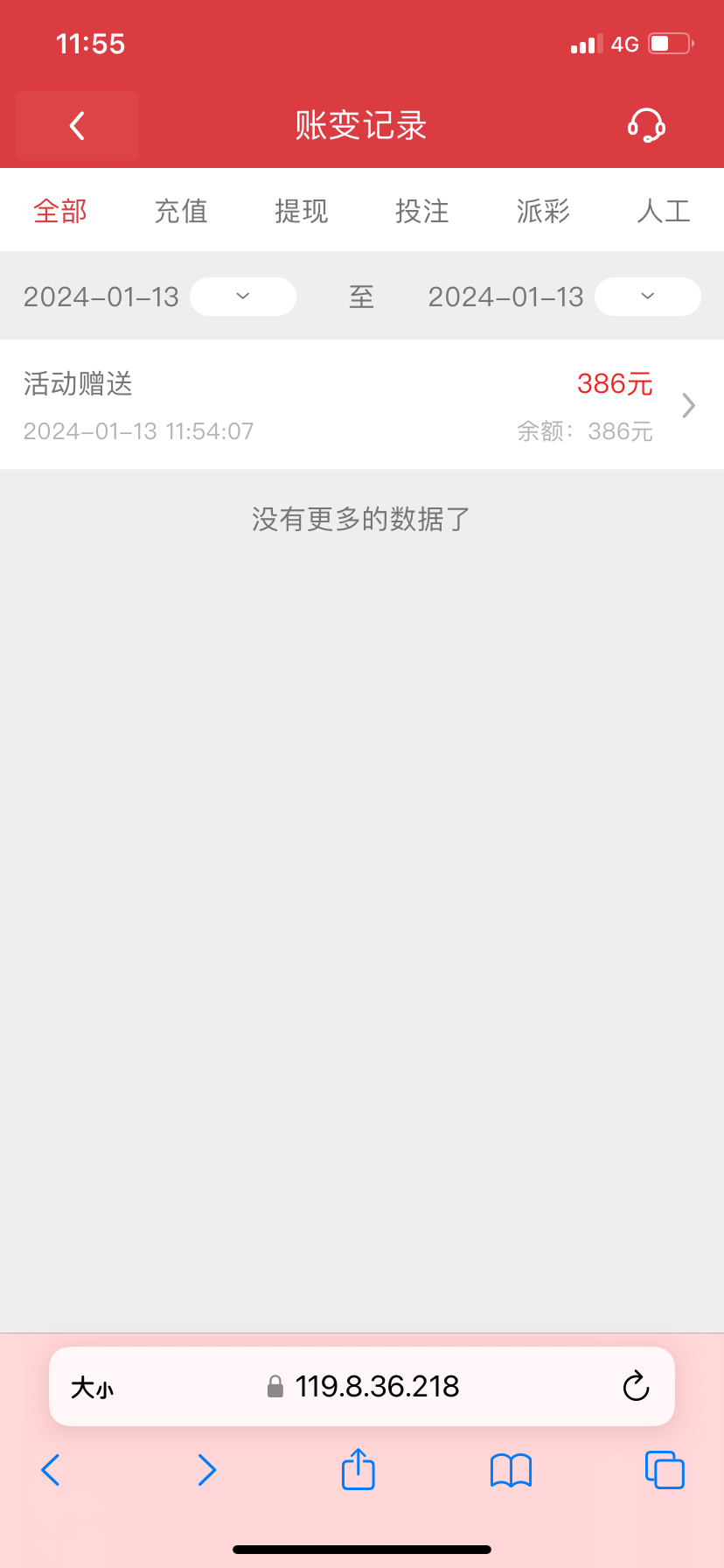
Task: View the 派彩 tab
Action: (x=543, y=211)
